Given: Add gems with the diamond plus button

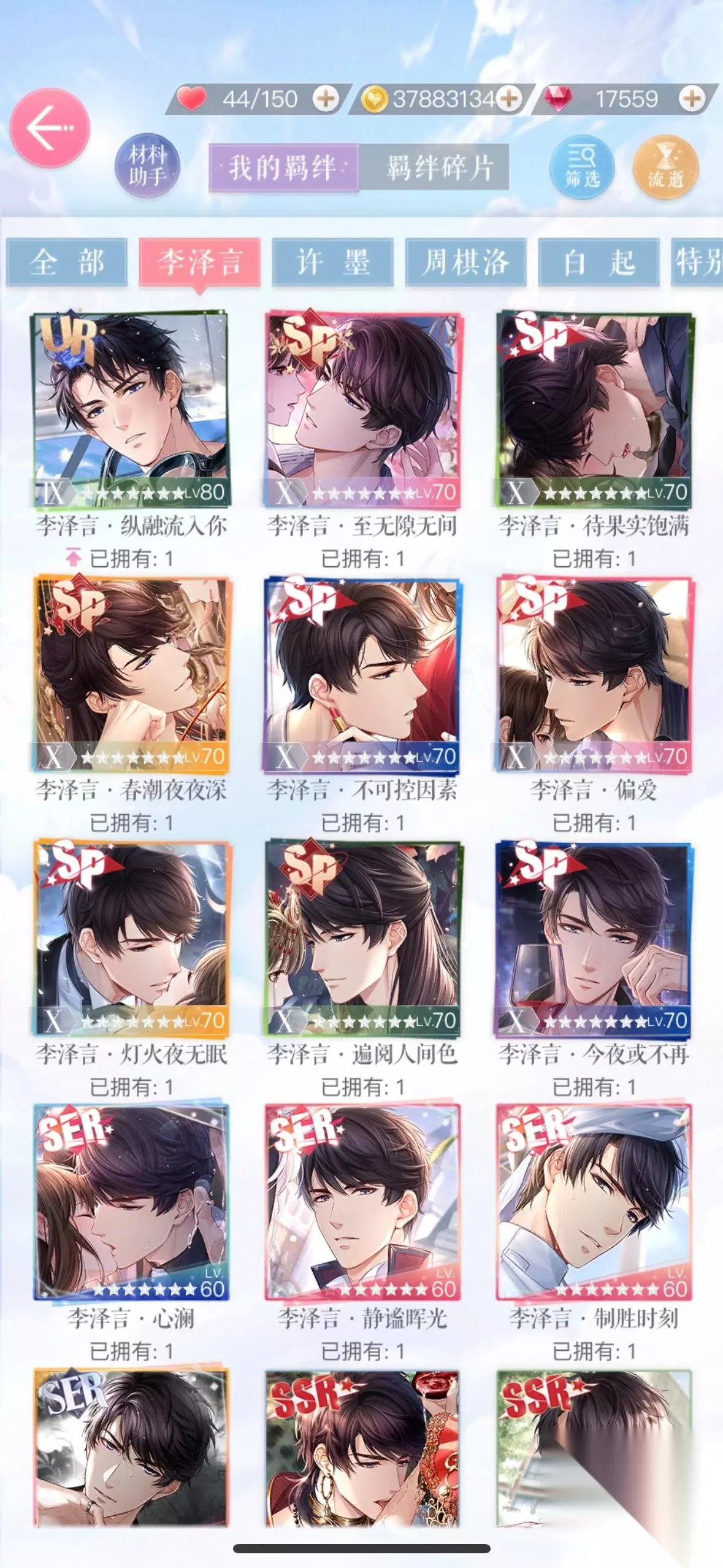Looking at the screenshot, I should coord(692,99).
